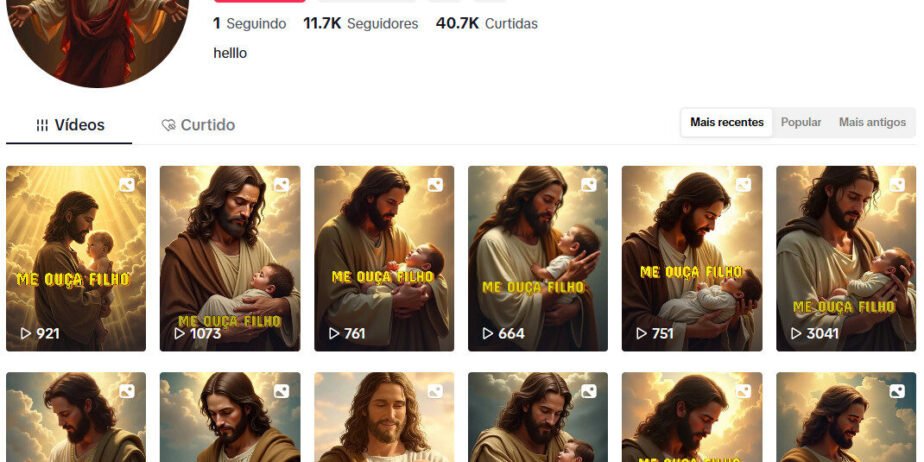Switch to the Vídeos tab
The width and height of the screenshot is (924, 462).
tap(70, 125)
